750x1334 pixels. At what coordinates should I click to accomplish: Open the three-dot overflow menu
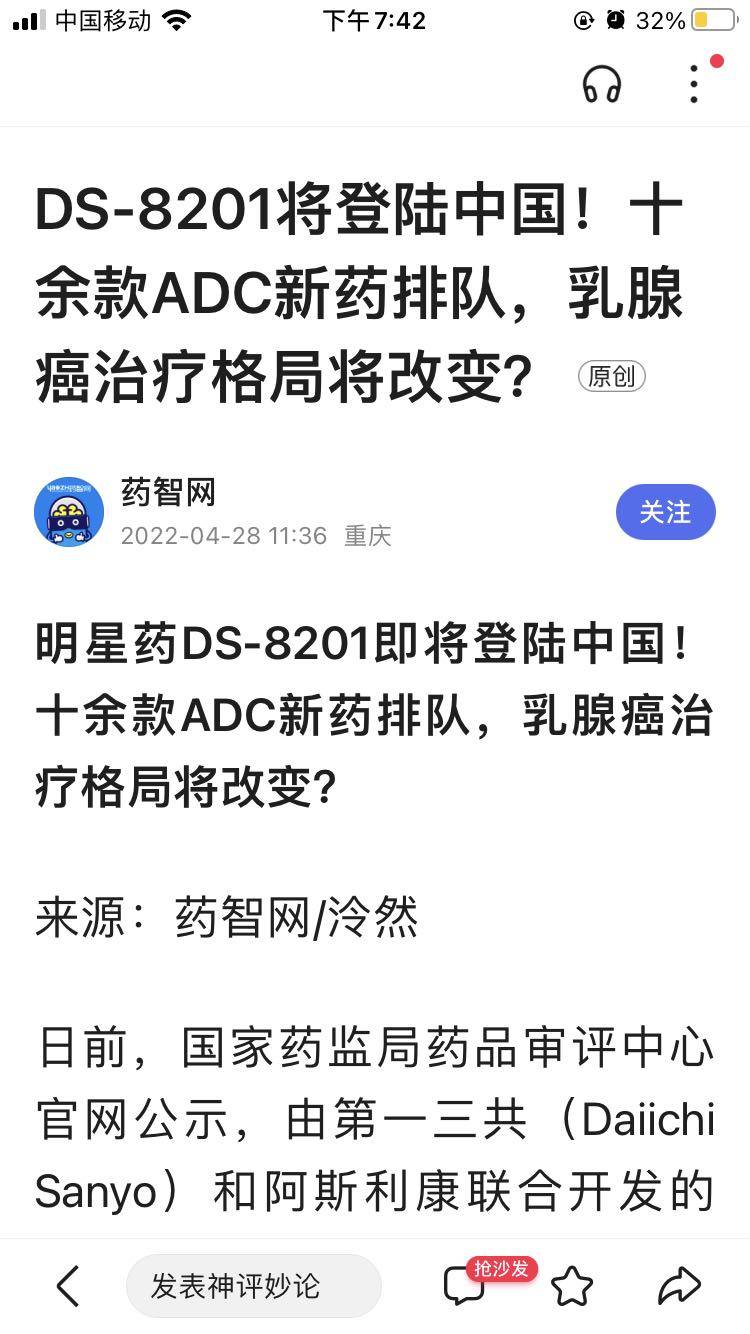(x=694, y=85)
